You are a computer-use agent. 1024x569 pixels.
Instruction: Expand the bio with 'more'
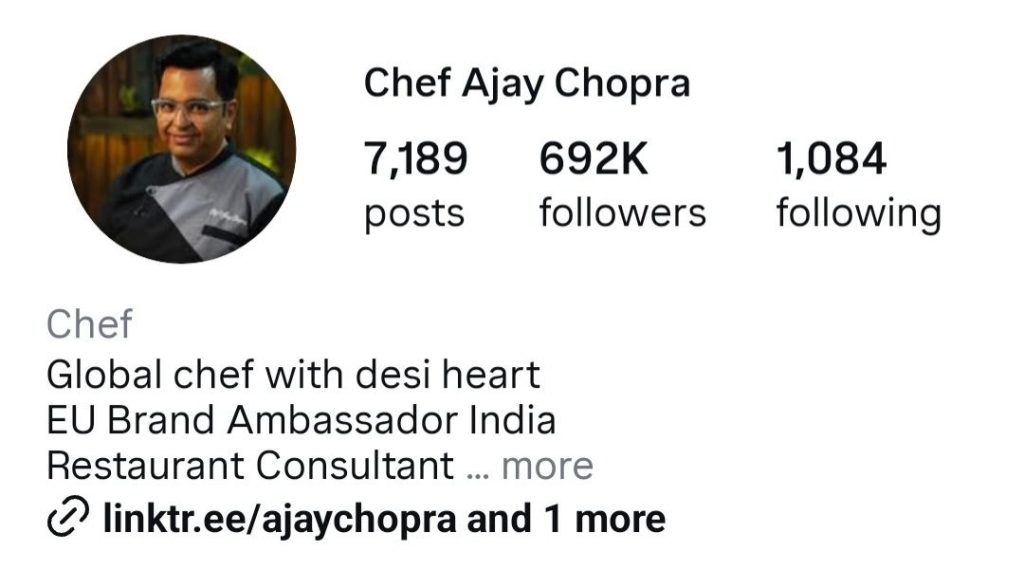tap(547, 466)
